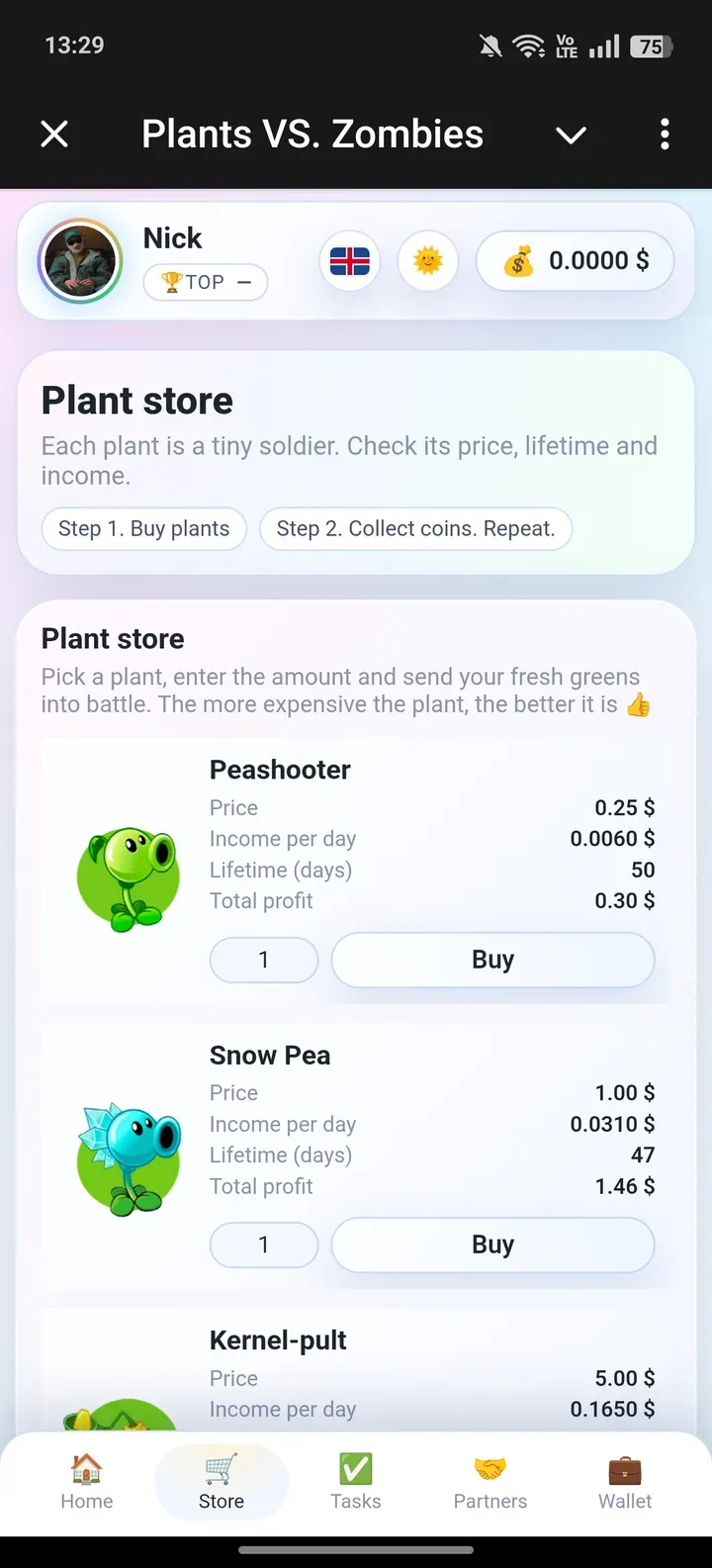This screenshot has width=712, height=1568.
Task: Collapse the mini-app with the chevron arrow
Action: (x=571, y=134)
